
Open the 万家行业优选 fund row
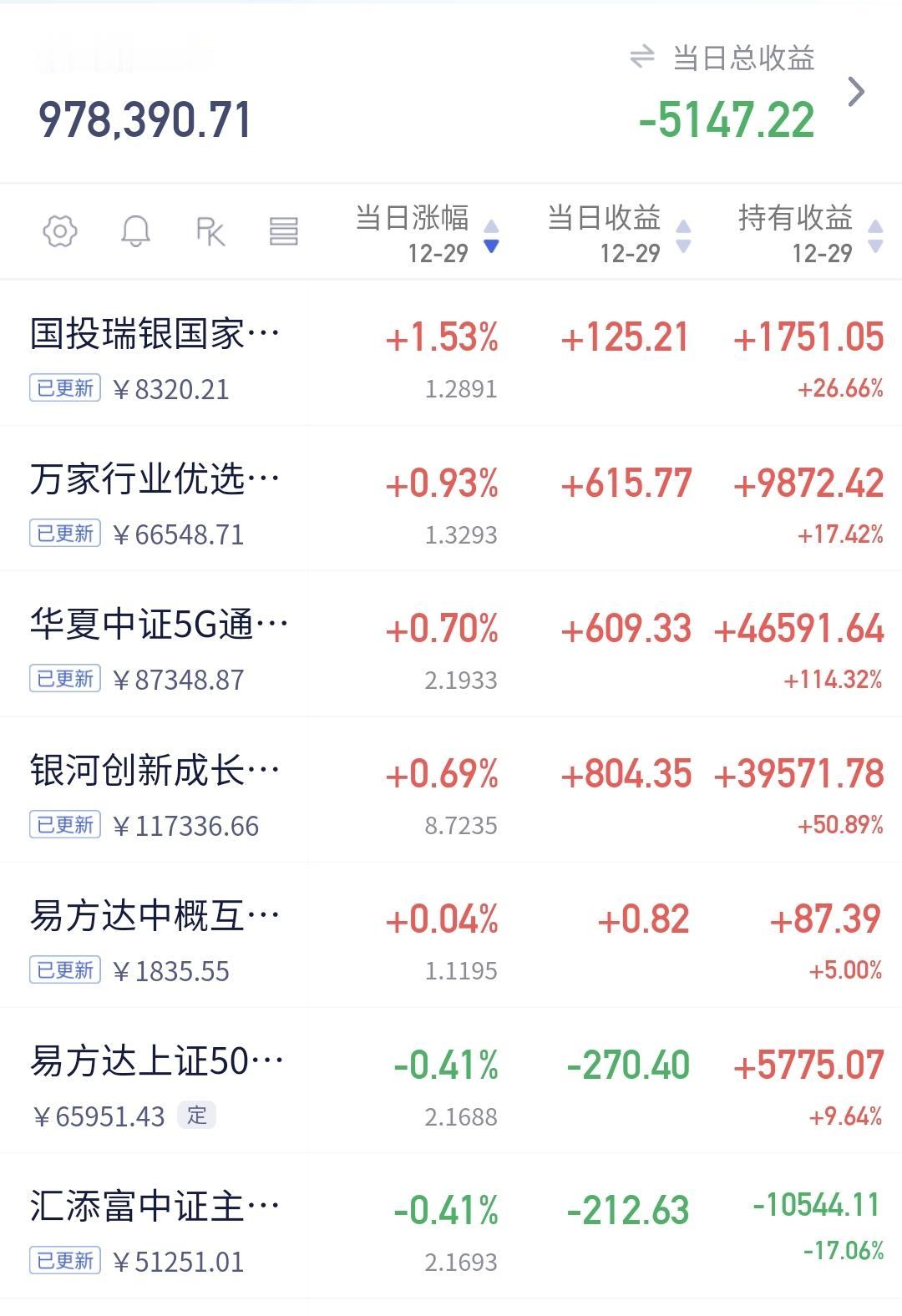click(451, 499)
